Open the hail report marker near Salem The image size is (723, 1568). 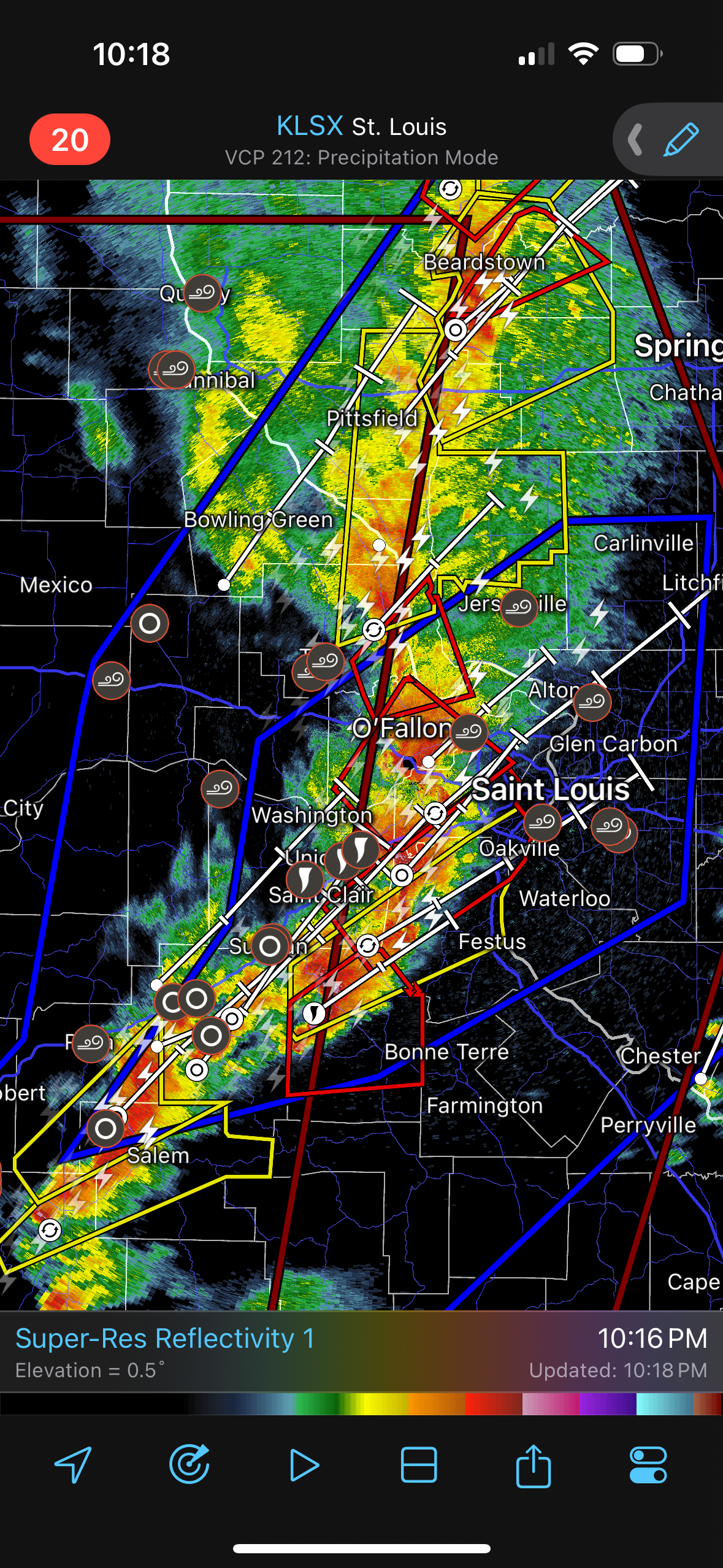105,1128
